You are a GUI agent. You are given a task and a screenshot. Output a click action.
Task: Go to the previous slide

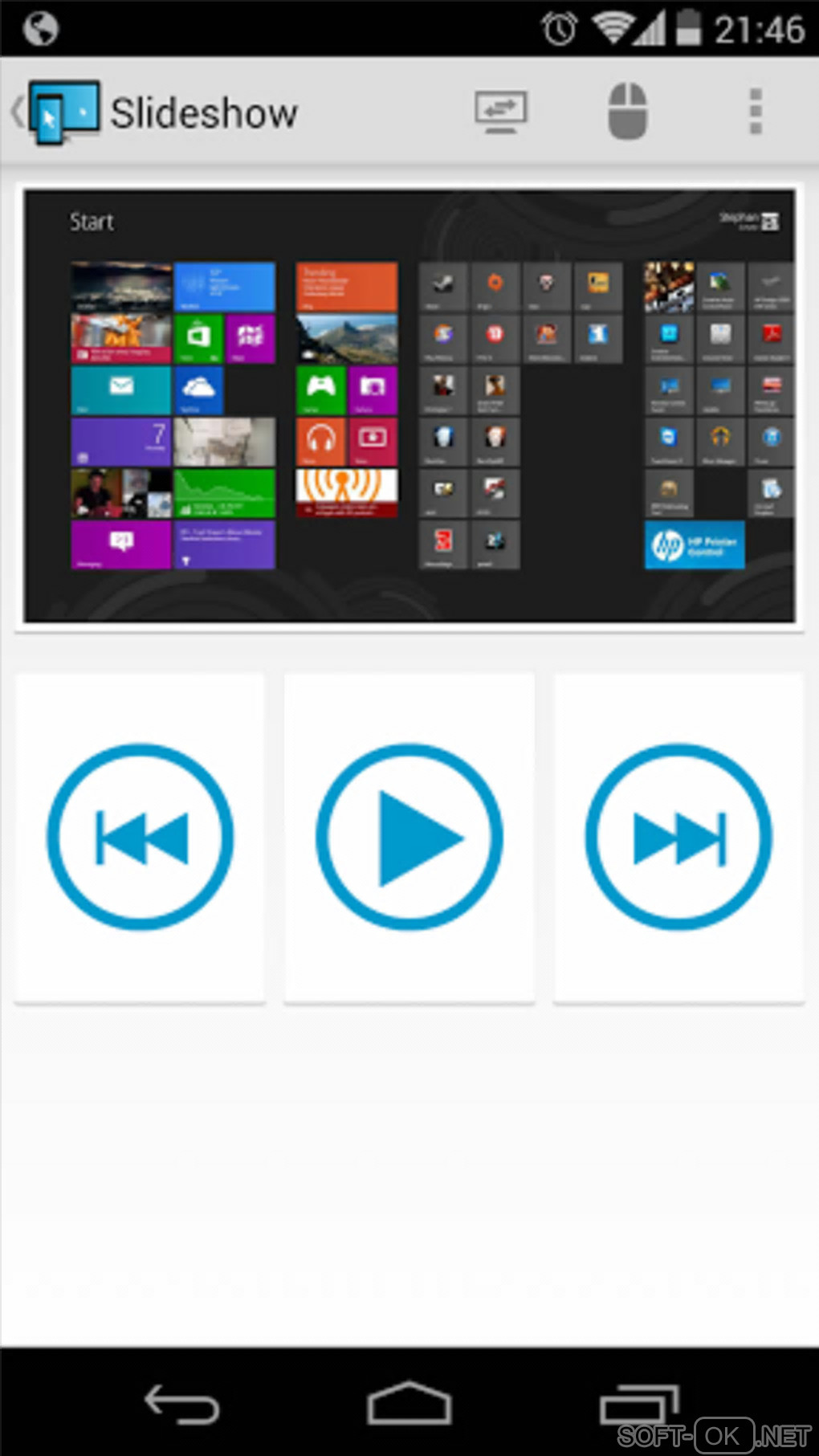[x=141, y=838]
